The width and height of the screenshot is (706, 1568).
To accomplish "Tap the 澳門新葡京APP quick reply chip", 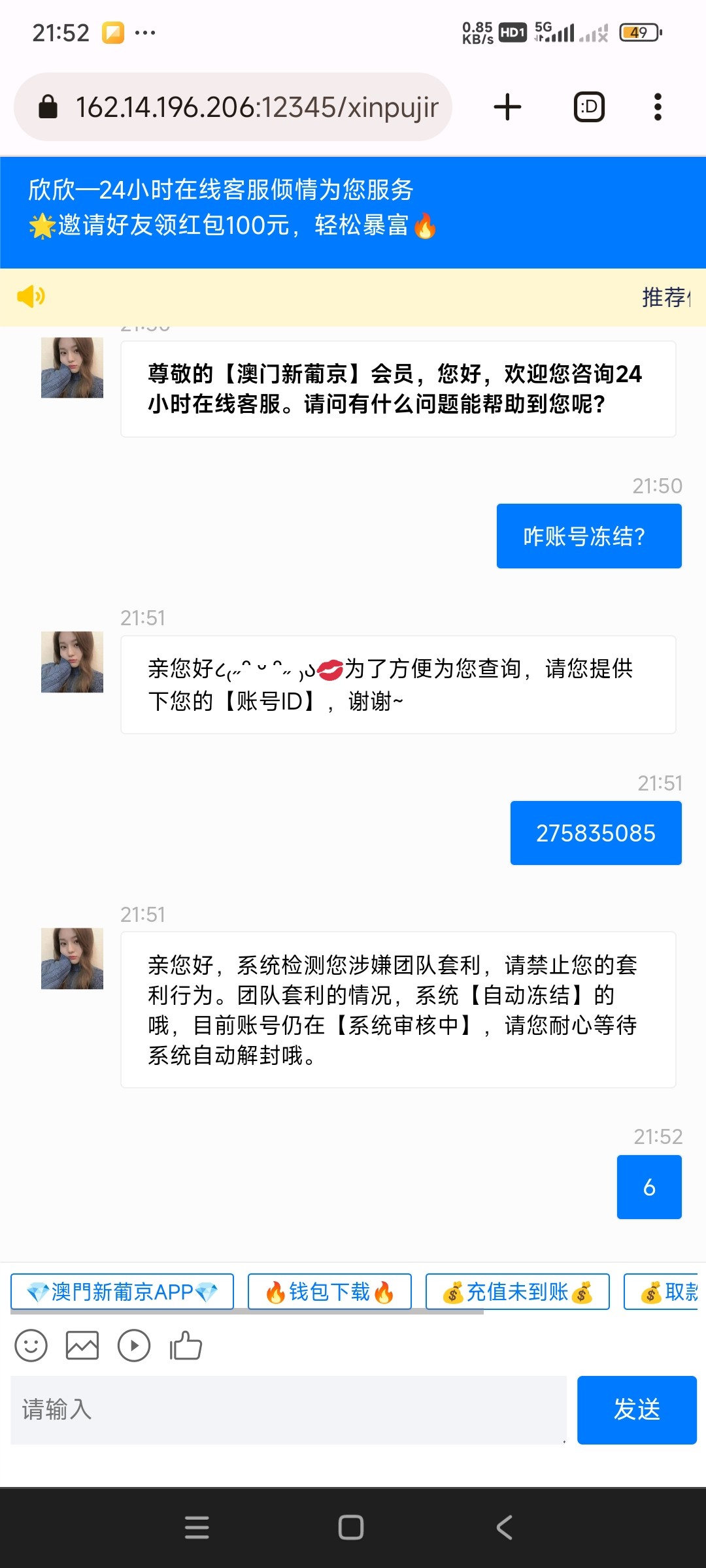I will pos(122,1292).
